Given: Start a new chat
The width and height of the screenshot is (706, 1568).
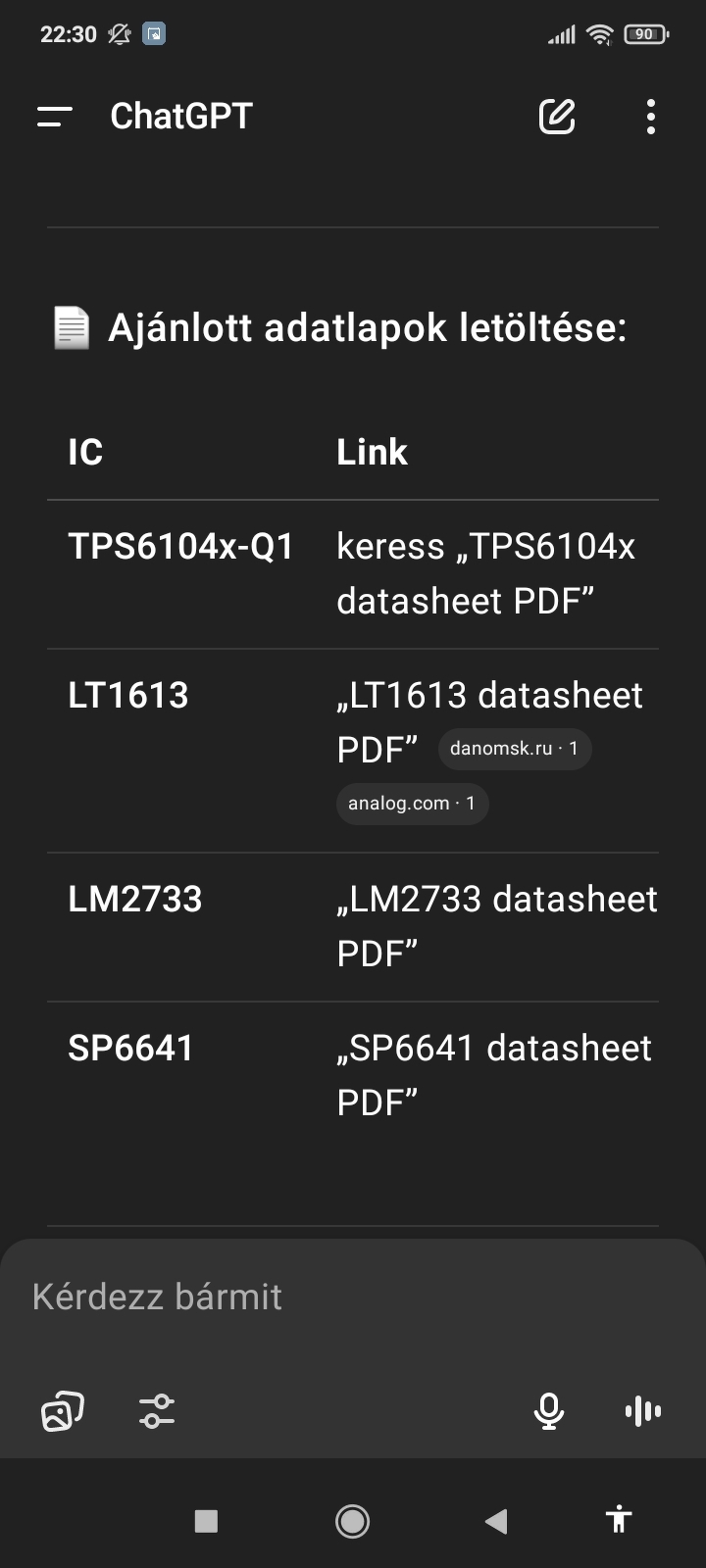Looking at the screenshot, I should pyautogui.click(x=557, y=117).
